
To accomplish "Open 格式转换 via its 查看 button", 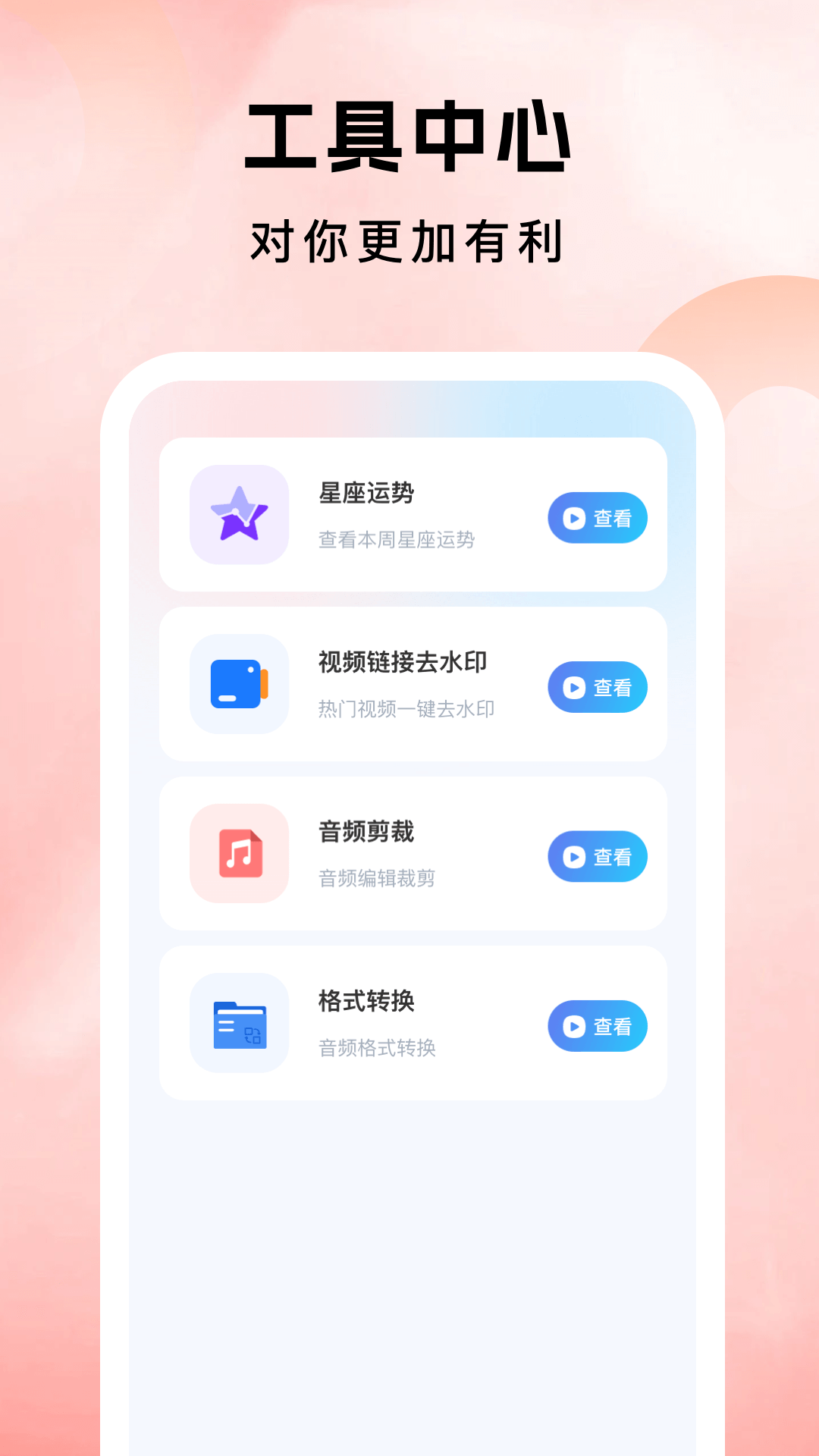I will coord(597,1026).
